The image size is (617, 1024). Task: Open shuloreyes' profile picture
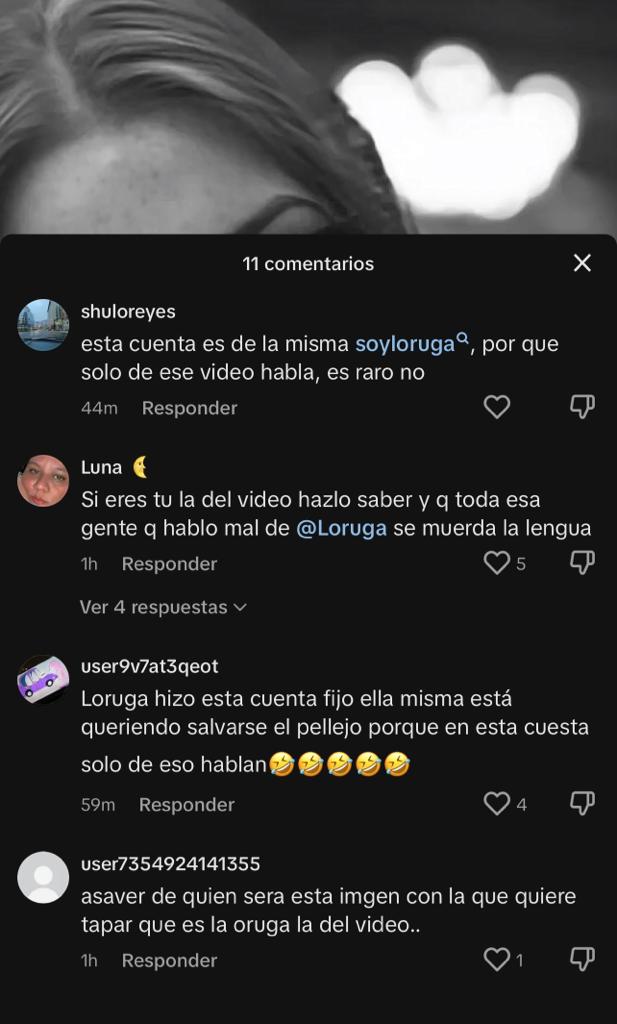(x=43, y=324)
